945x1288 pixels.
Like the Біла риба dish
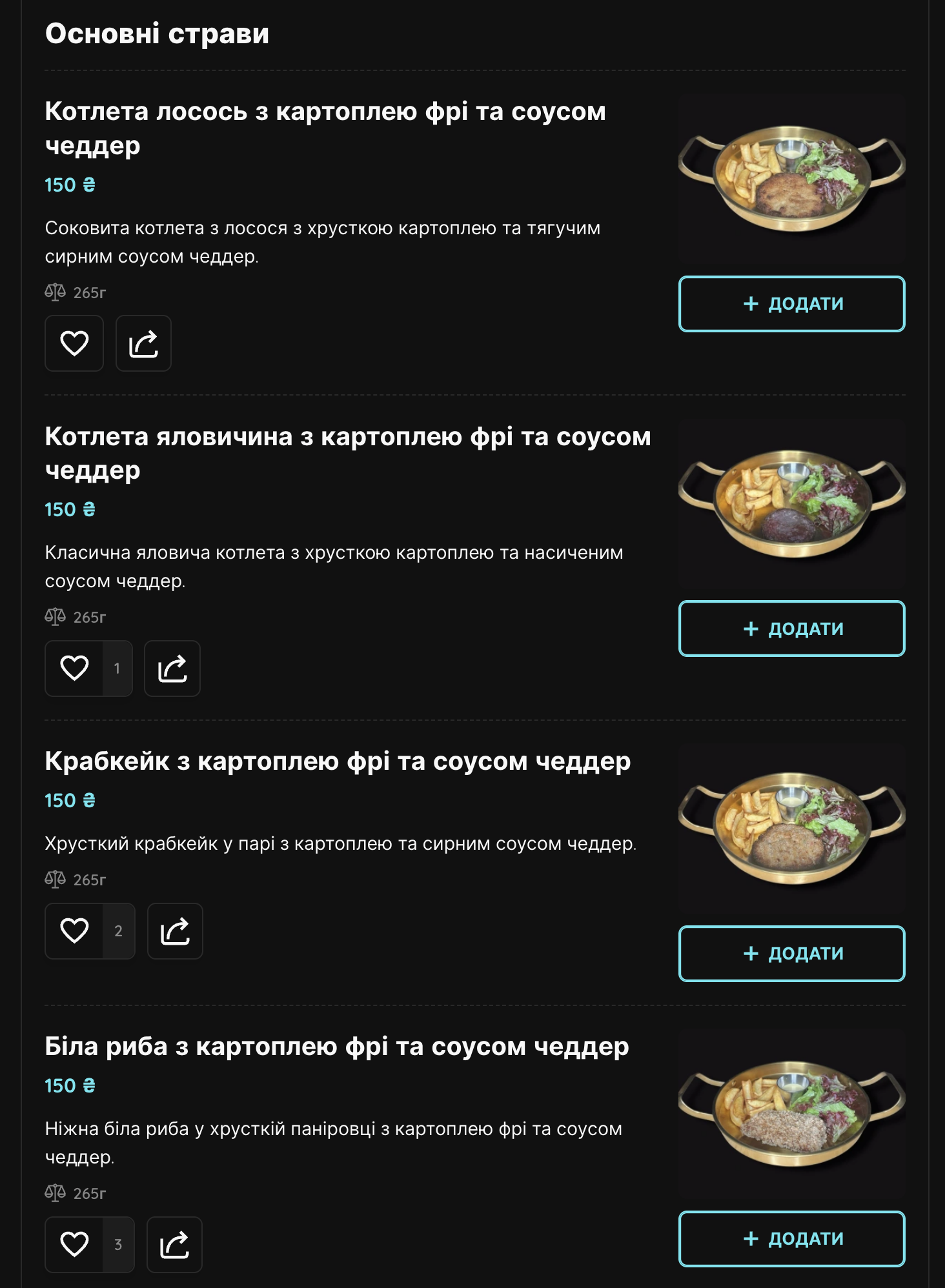point(74,1244)
